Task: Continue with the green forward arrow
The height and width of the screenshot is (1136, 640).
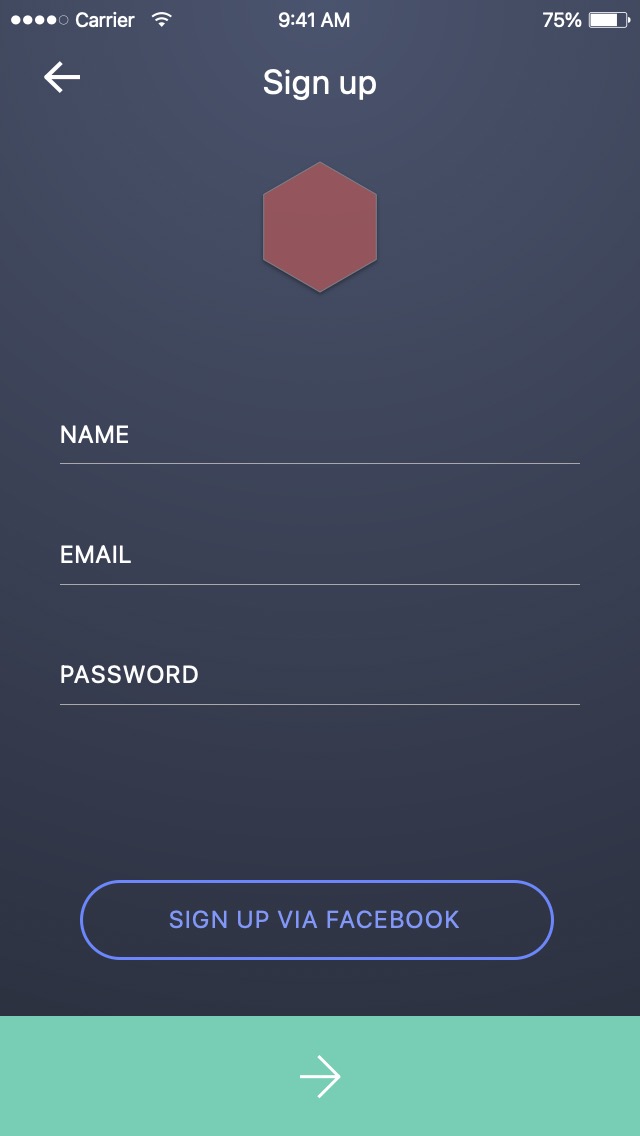Action: pos(320,1076)
